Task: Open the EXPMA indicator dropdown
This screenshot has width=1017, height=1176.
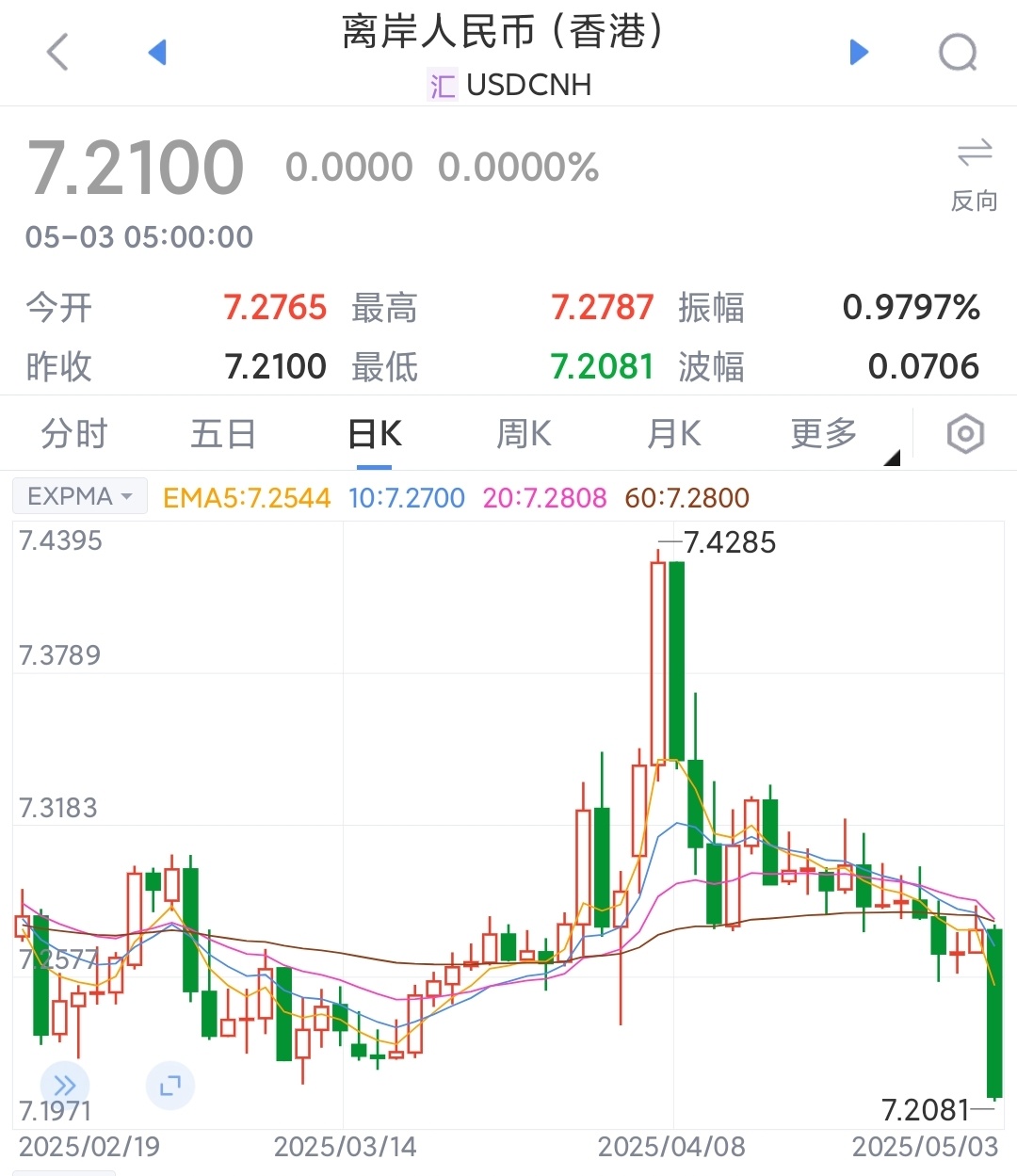Action: pos(80,495)
